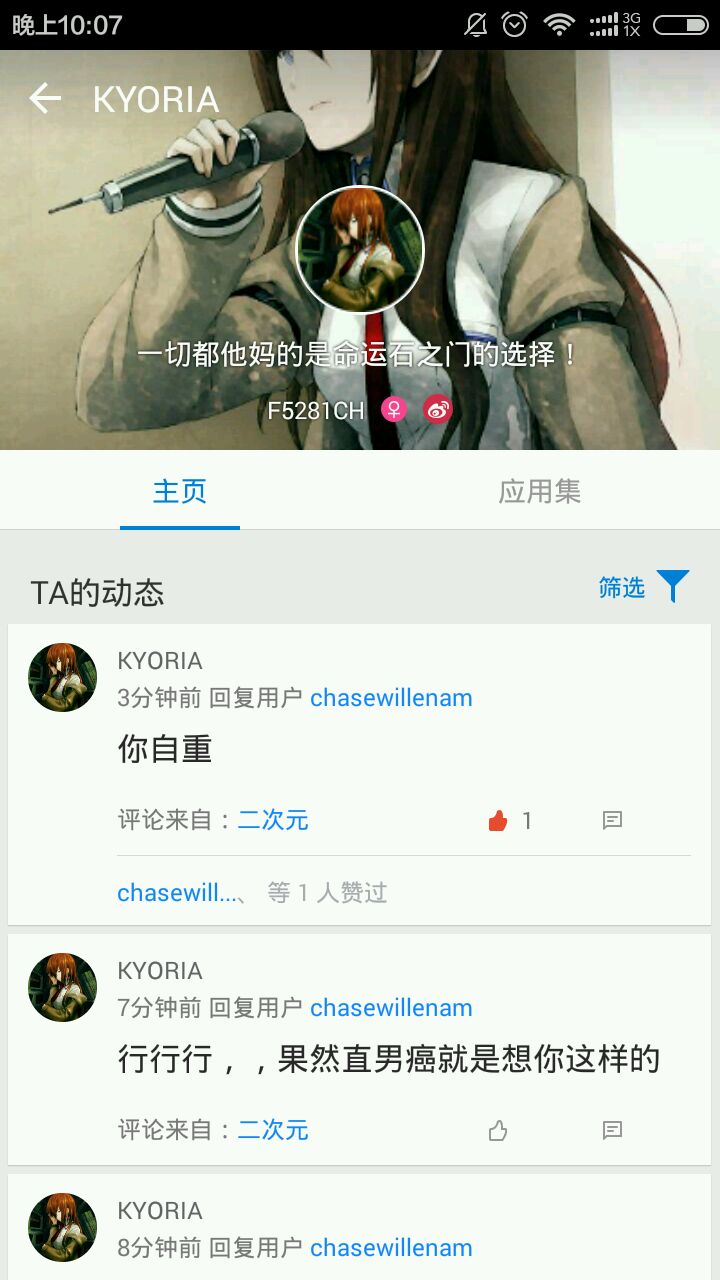Open 二次元 link under the 直男癌 comment

(x=273, y=1131)
